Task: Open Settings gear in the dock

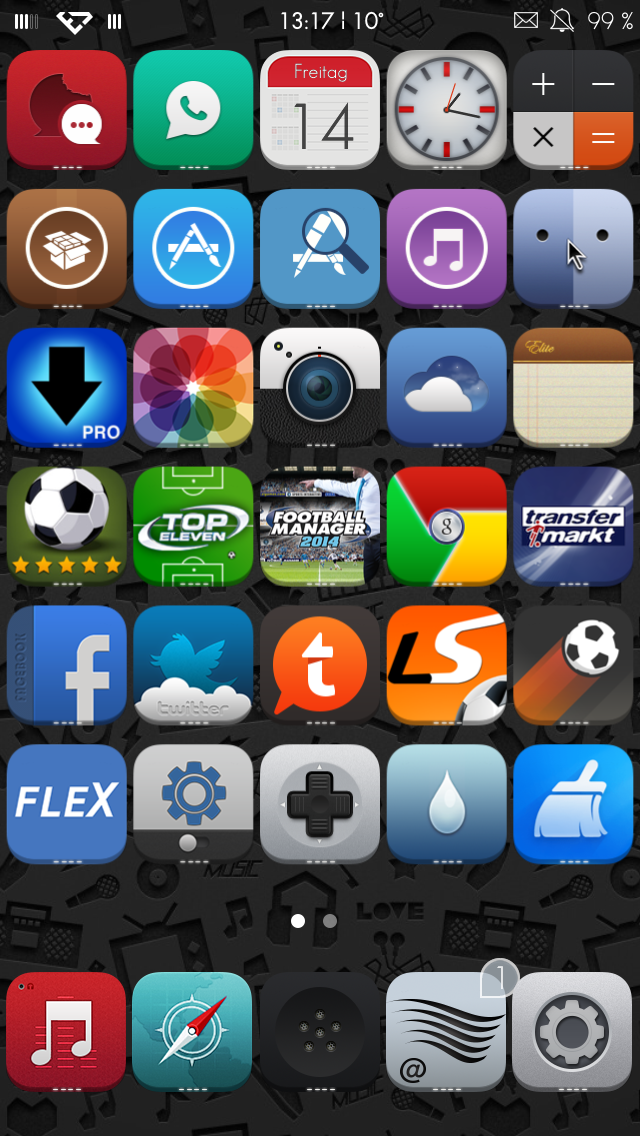Action: pyautogui.click(x=573, y=1030)
